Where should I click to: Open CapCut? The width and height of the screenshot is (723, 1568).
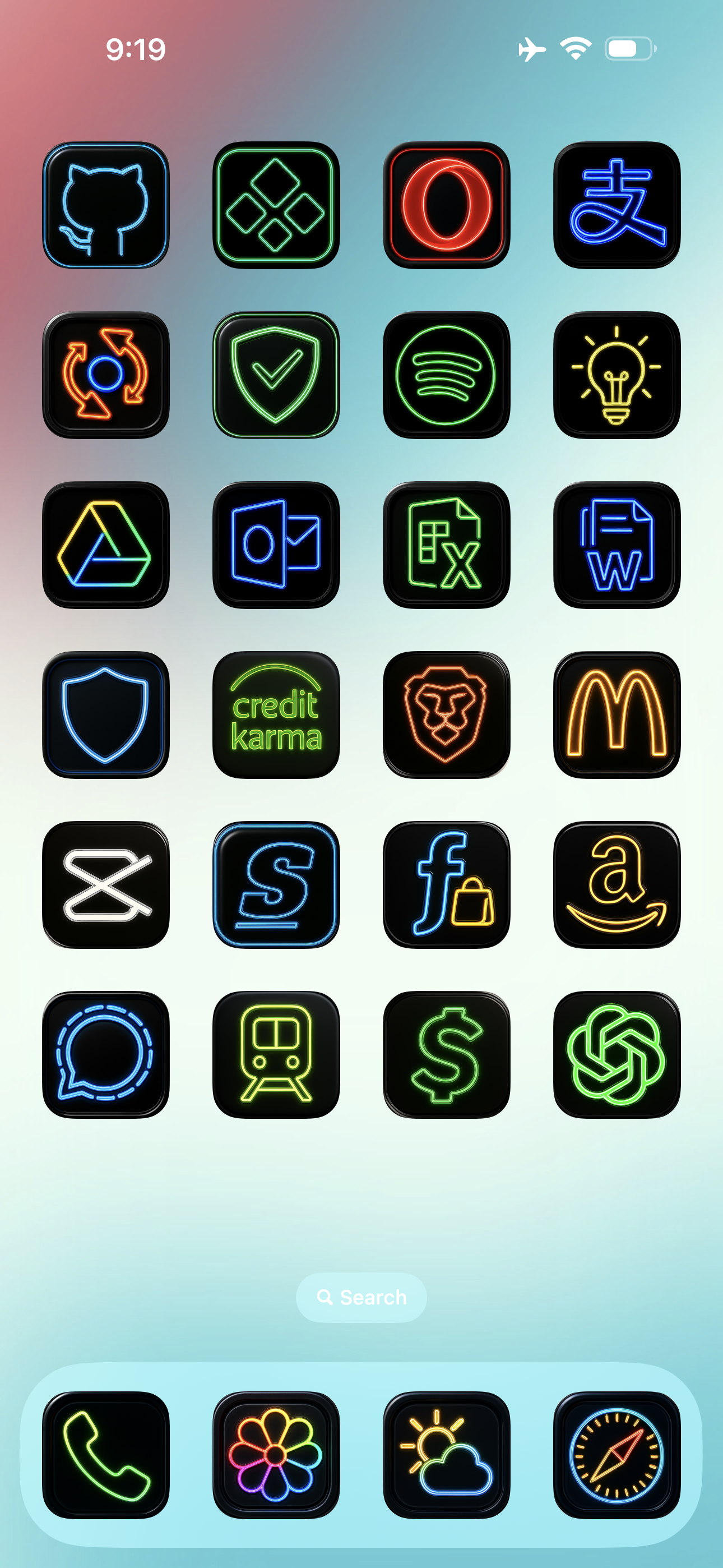pos(106,884)
